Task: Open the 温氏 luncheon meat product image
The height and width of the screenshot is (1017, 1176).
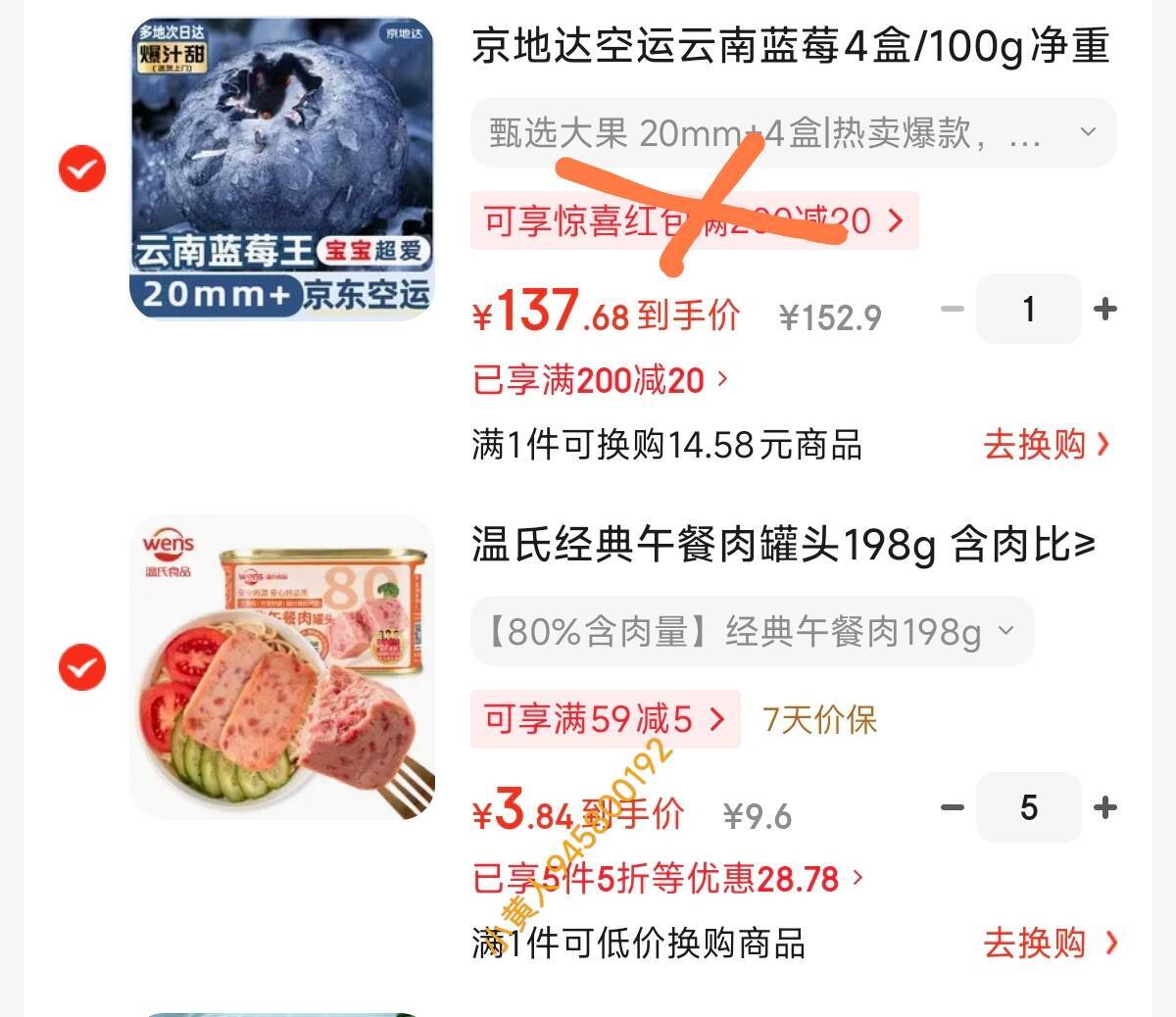Action: point(282,667)
